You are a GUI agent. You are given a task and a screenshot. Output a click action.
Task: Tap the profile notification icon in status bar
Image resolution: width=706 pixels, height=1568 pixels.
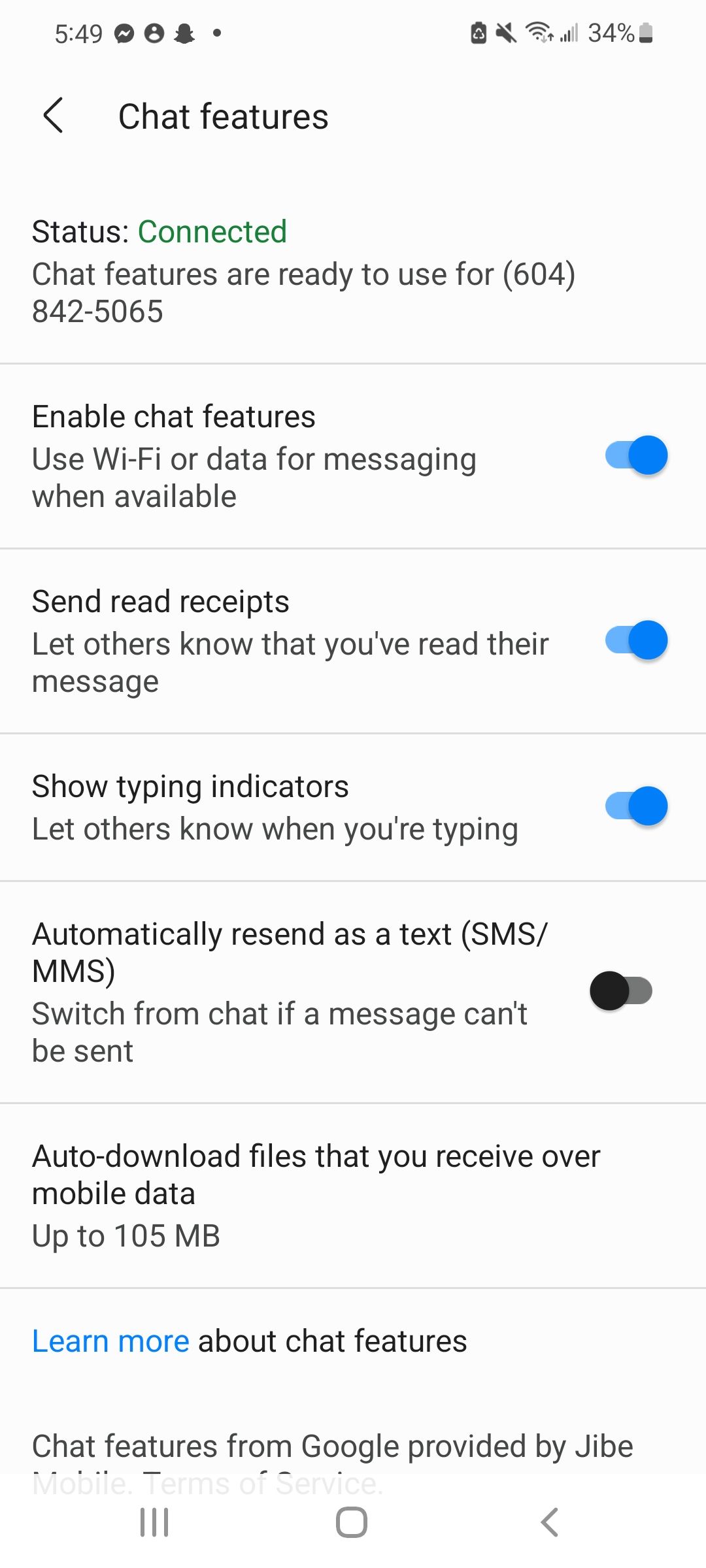pyautogui.click(x=155, y=33)
